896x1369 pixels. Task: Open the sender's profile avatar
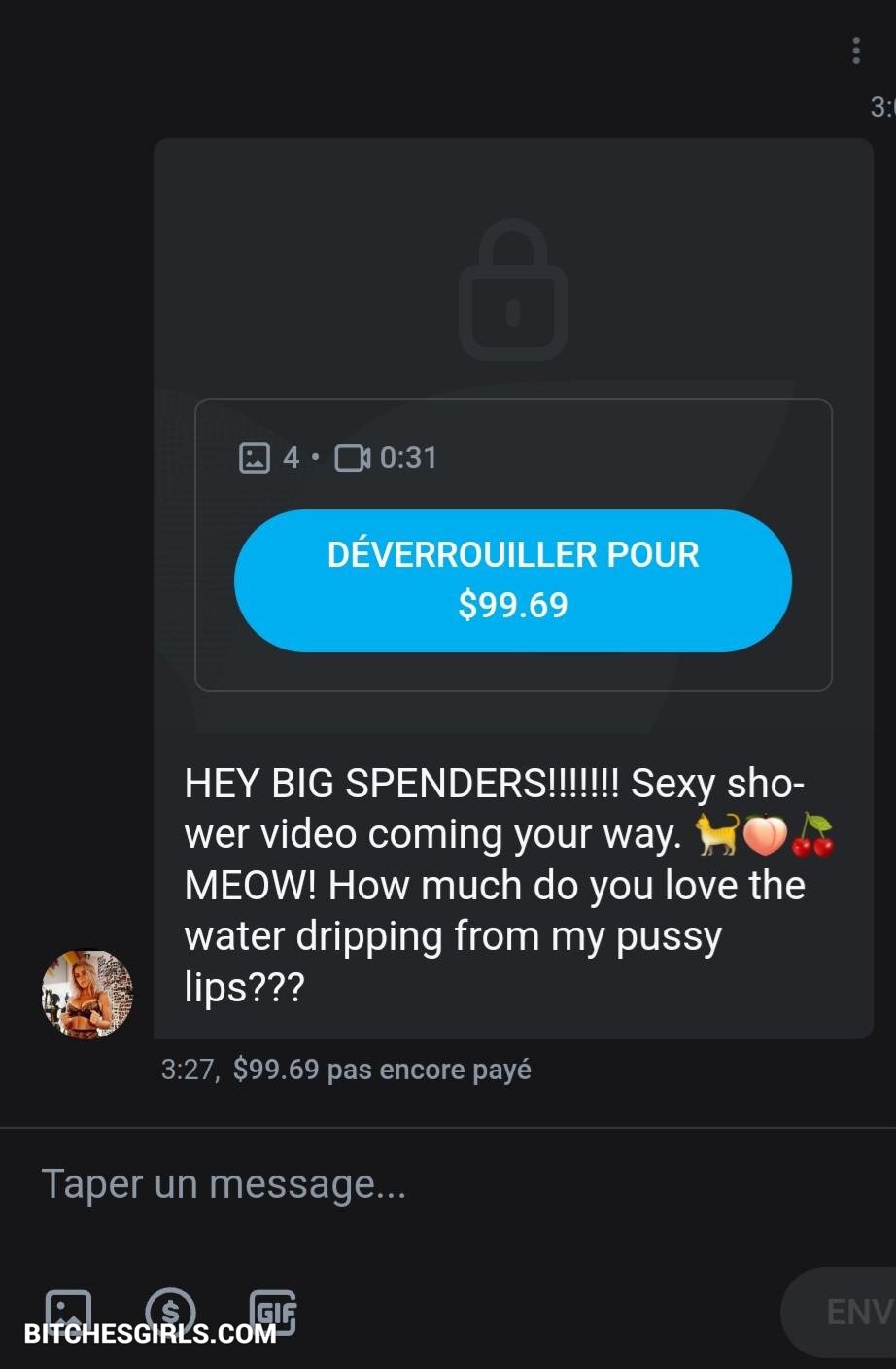86,994
